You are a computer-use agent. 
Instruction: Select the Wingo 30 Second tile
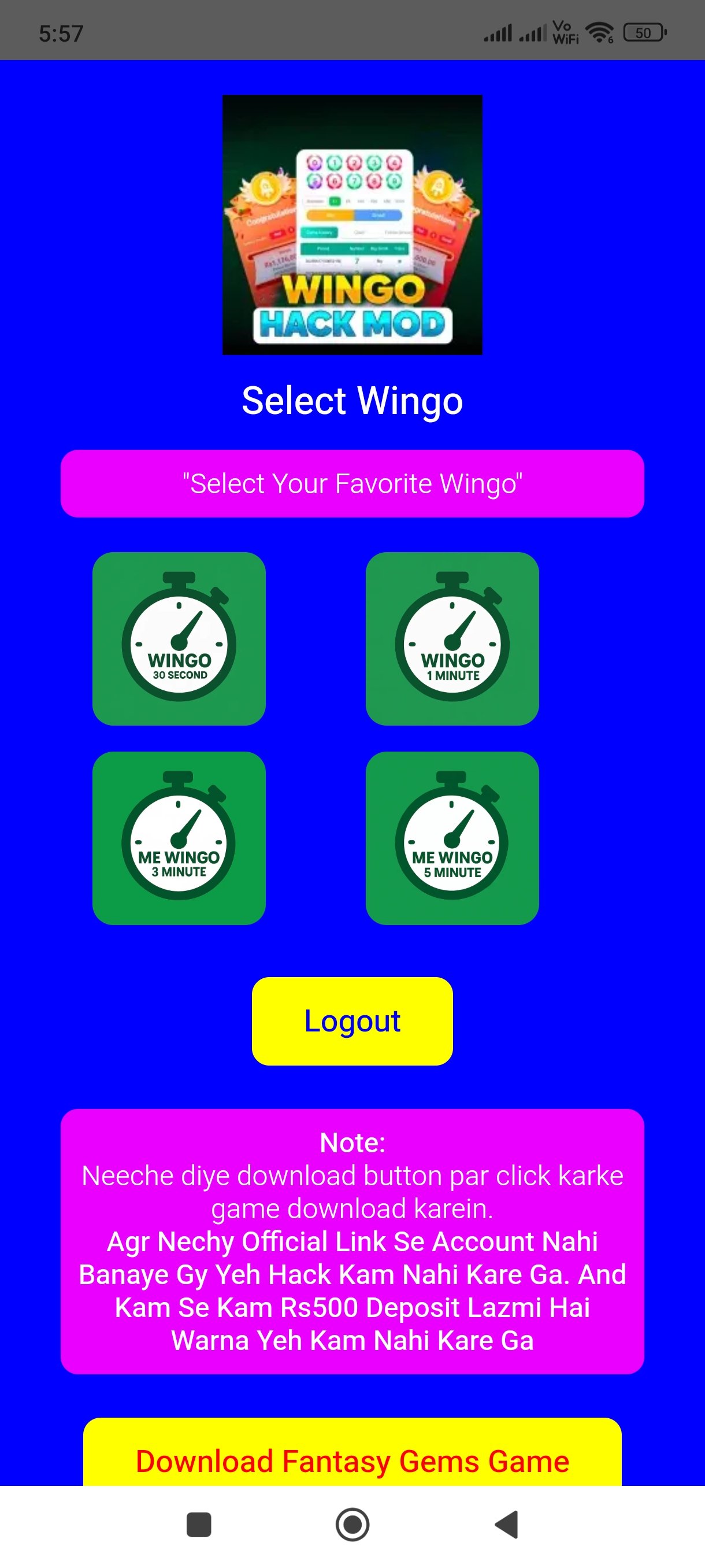179,638
